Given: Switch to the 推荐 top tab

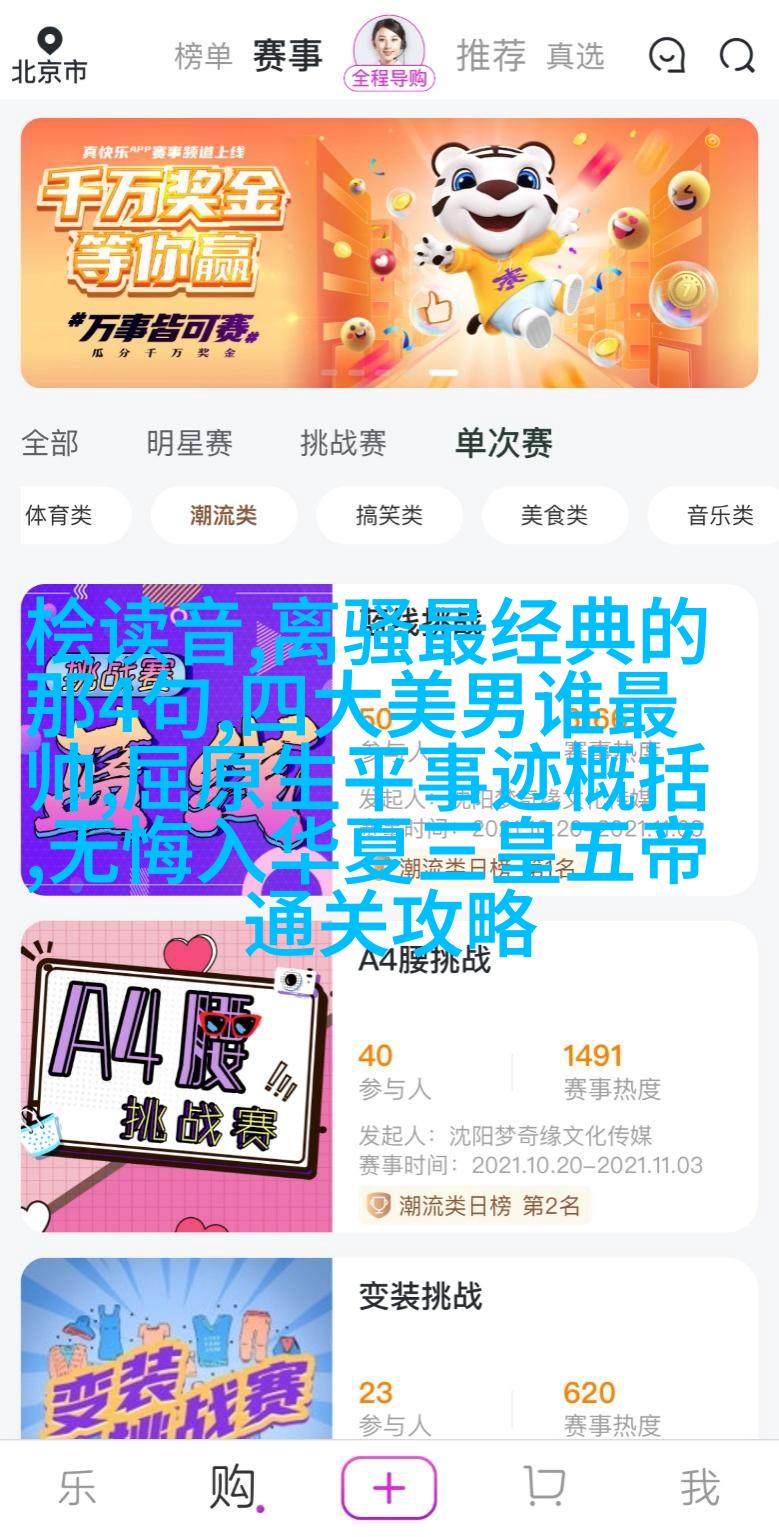Looking at the screenshot, I should tap(491, 56).
